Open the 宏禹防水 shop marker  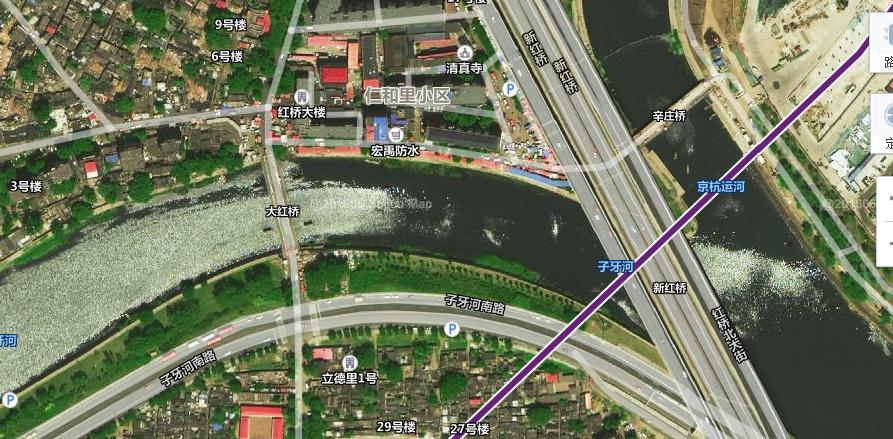pos(397,134)
